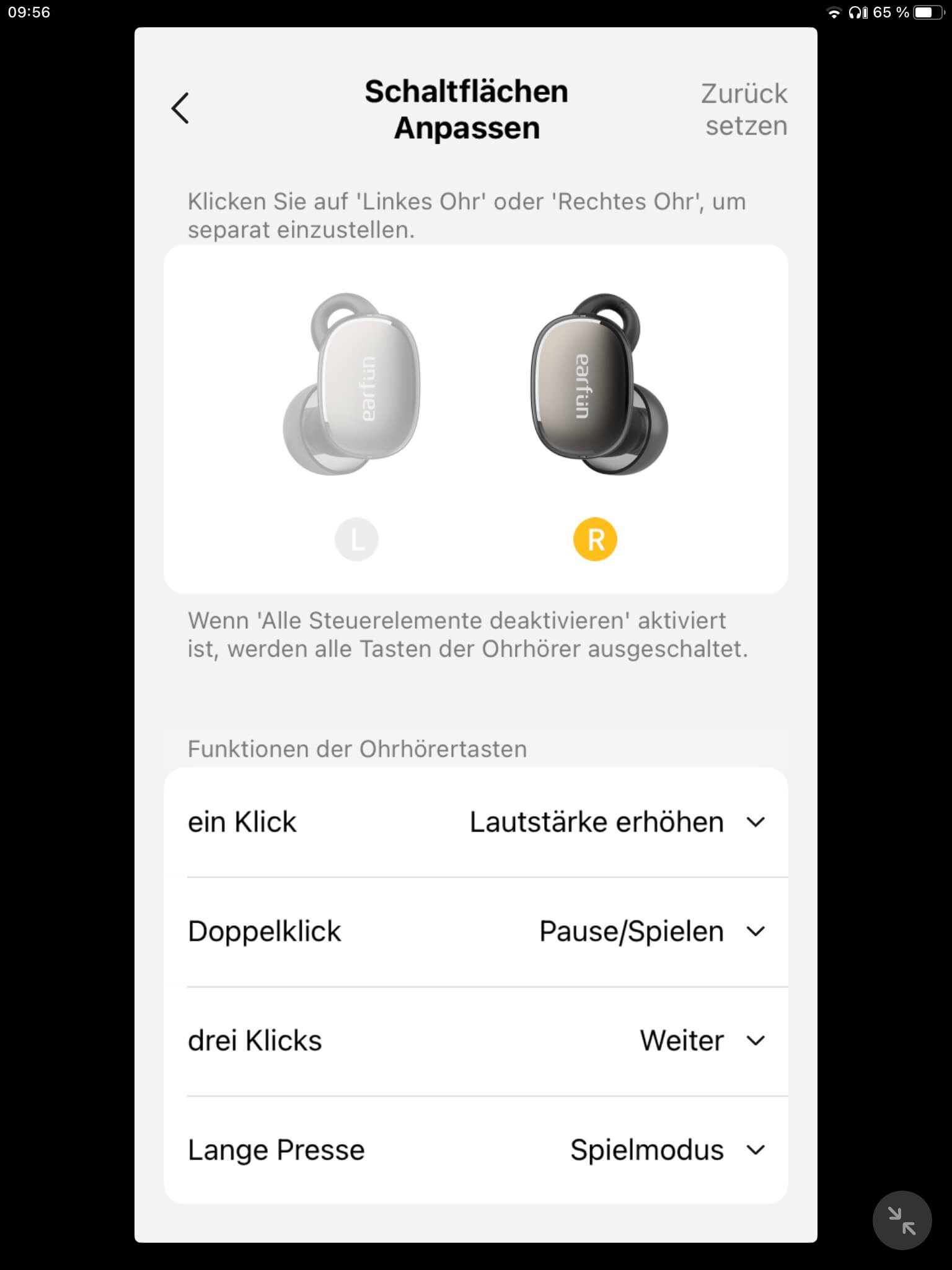Open the 'ein Klick' function dropdown
952x1270 pixels.
[476, 822]
